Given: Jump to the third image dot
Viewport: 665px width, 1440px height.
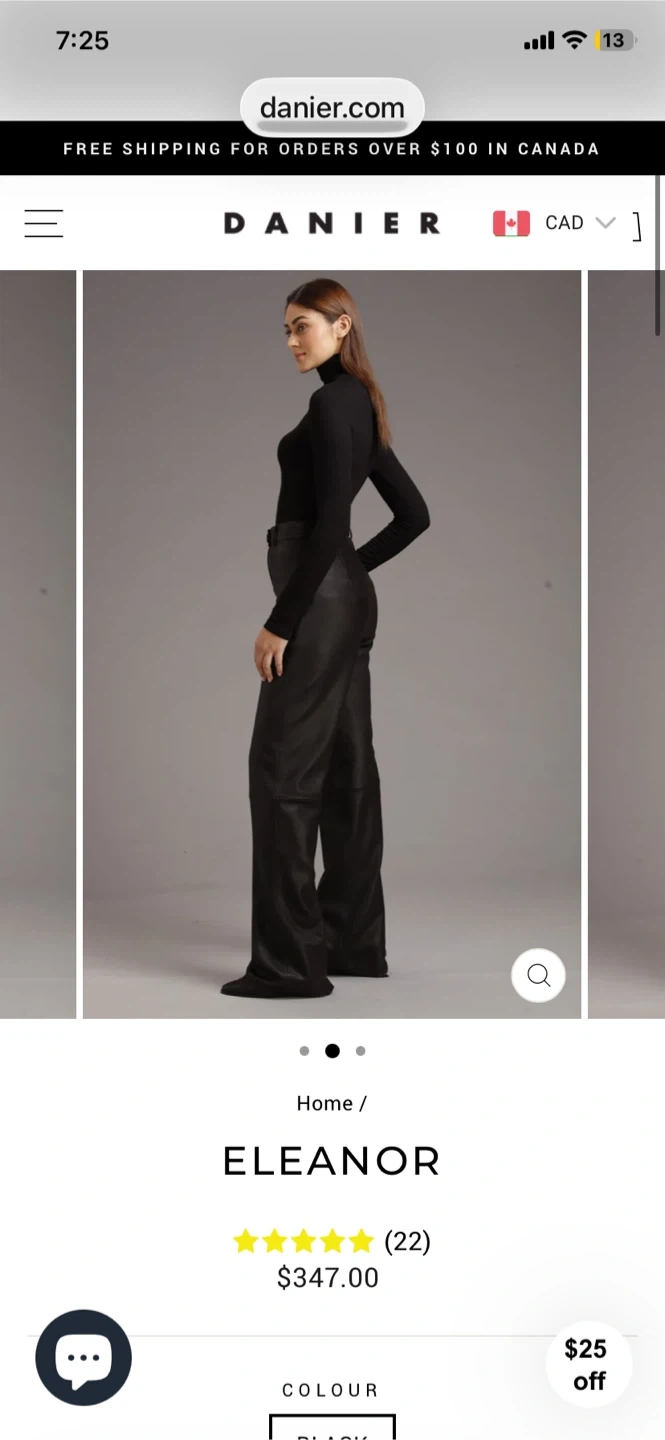Looking at the screenshot, I should [361, 1051].
